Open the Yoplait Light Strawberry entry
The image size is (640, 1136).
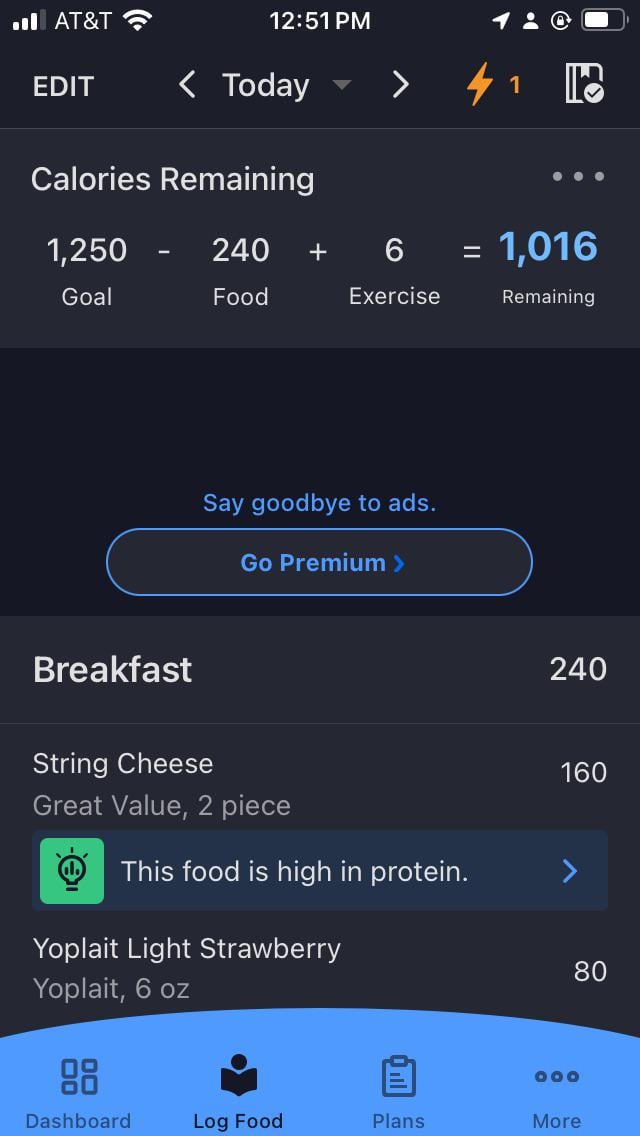pyautogui.click(x=320, y=968)
